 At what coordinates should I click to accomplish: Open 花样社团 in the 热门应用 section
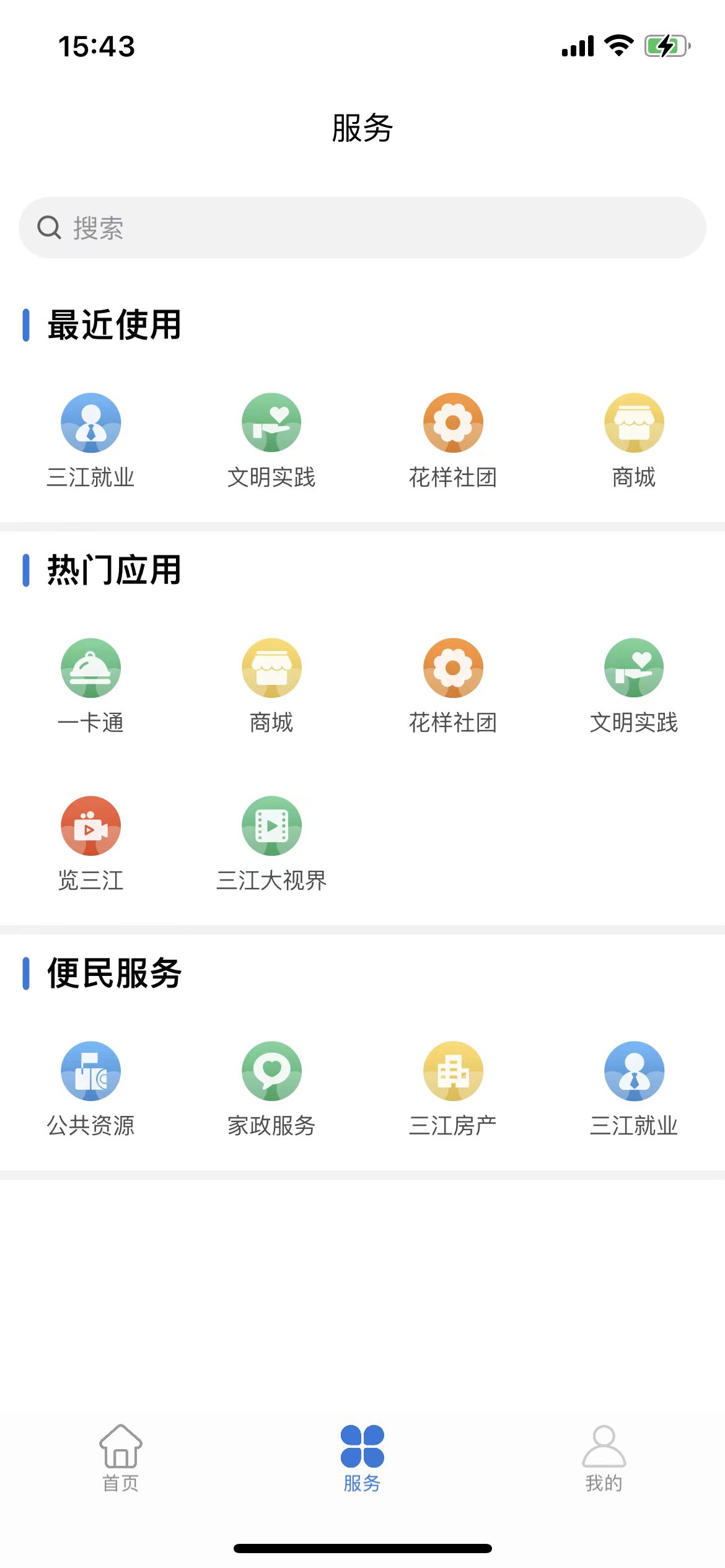(453, 668)
